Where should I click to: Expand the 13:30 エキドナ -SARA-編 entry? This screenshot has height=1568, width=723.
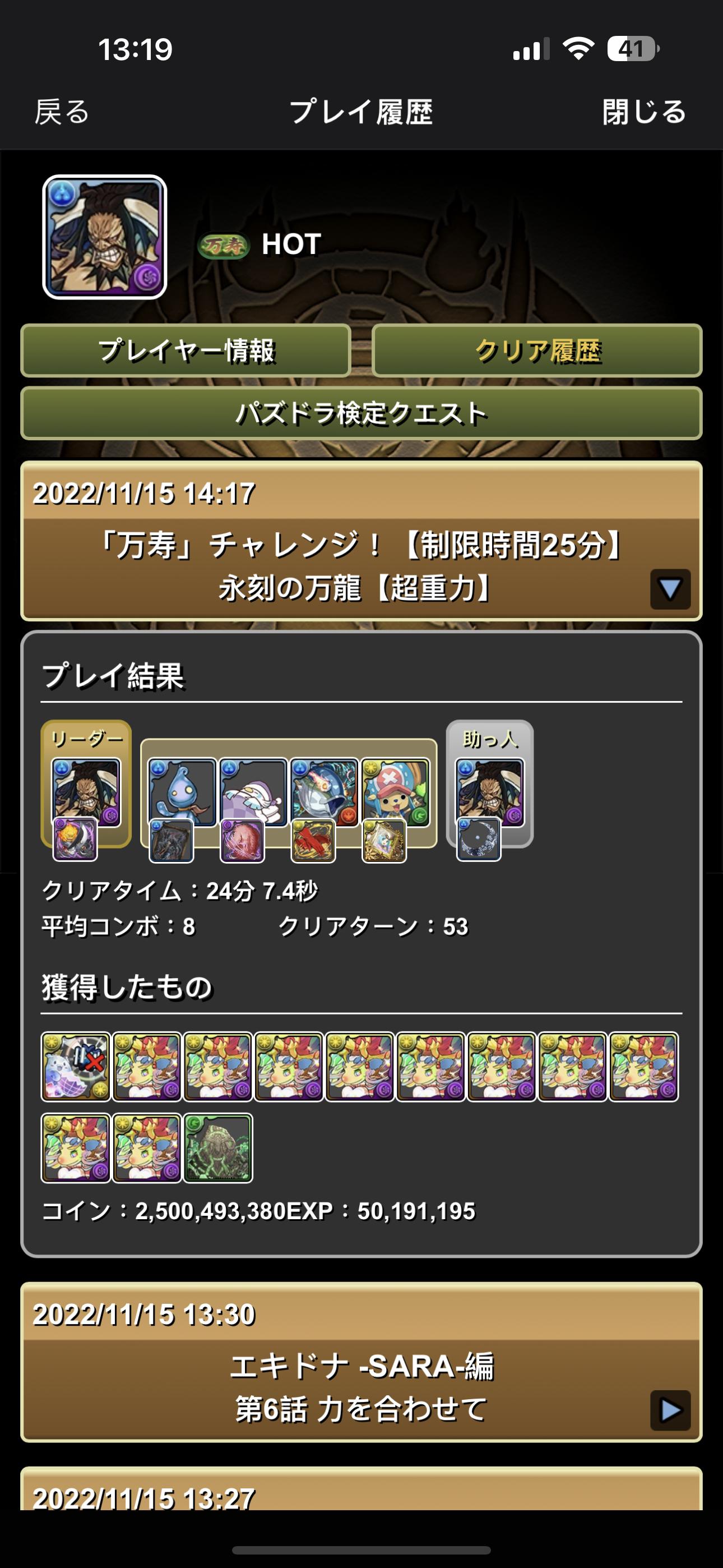[x=669, y=1410]
